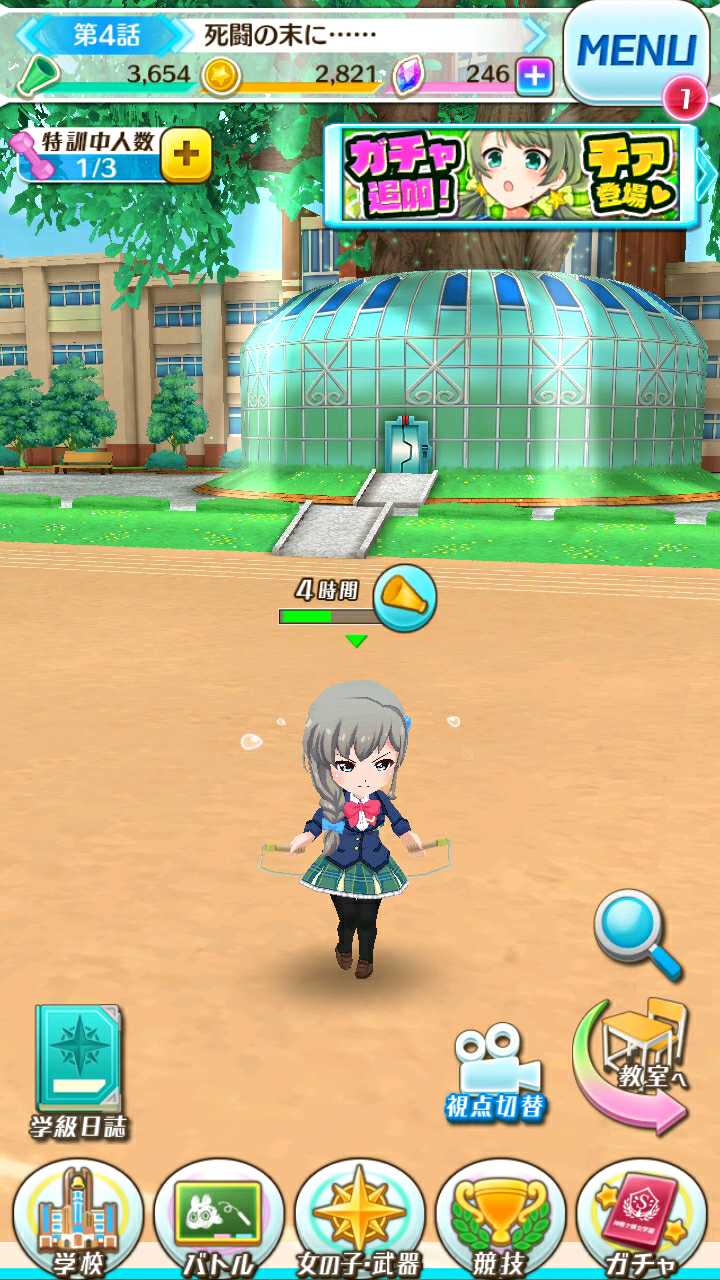The height and width of the screenshot is (1280, 720).
Task: Add more gems with the plus icon
Action: pyautogui.click(x=534, y=76)
